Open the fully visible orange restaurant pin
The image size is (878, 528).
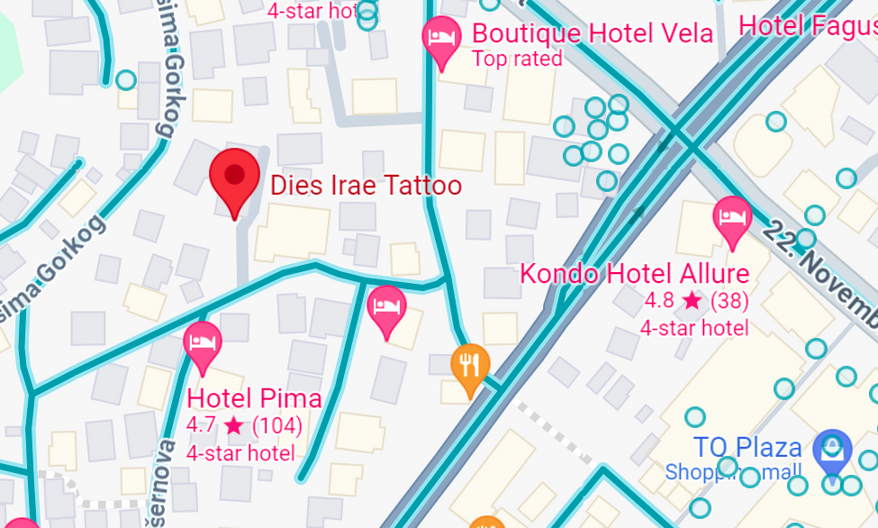(470, 365)
